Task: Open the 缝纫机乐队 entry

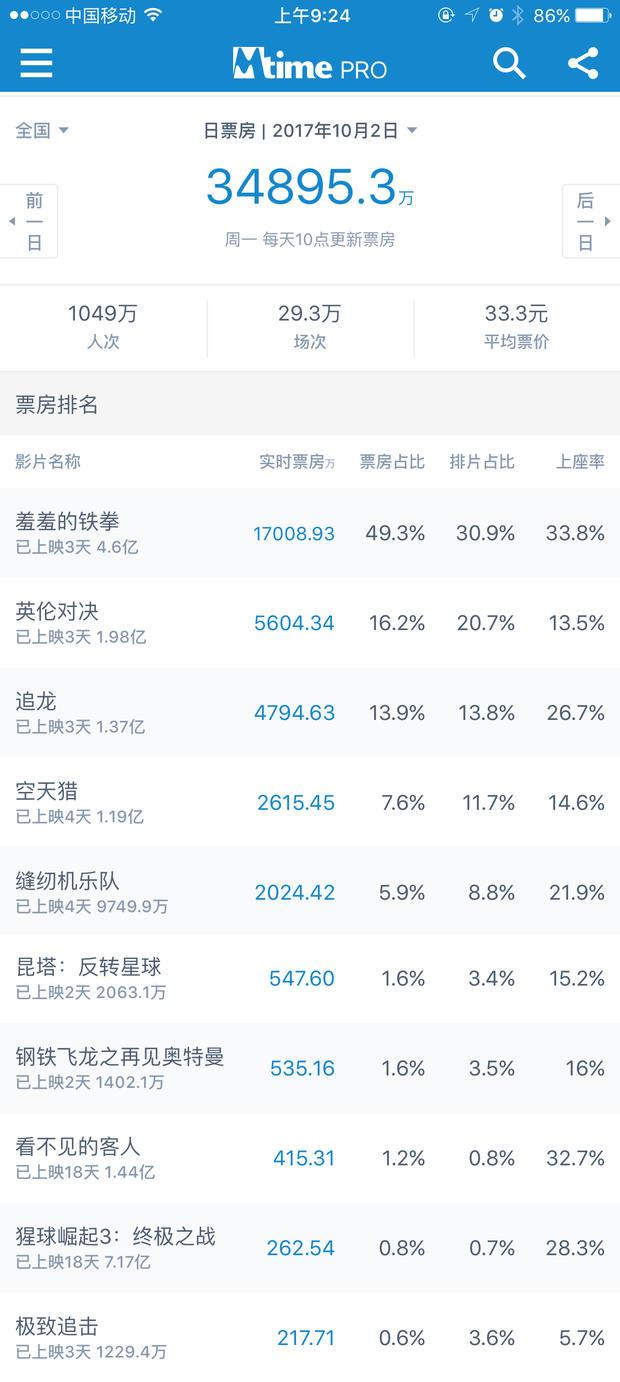Action: pos(310,892)
